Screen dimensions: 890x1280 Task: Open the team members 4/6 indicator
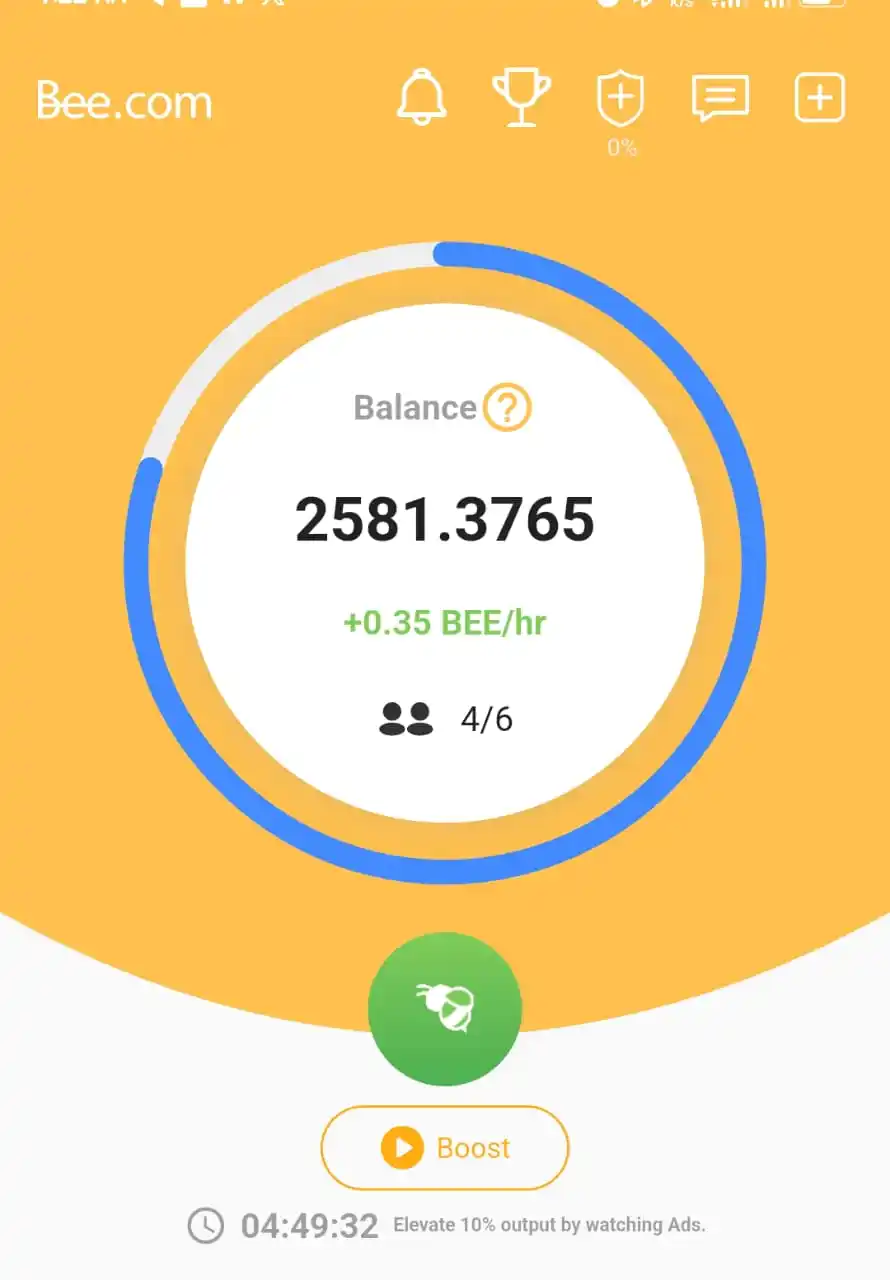coord(446,719)
